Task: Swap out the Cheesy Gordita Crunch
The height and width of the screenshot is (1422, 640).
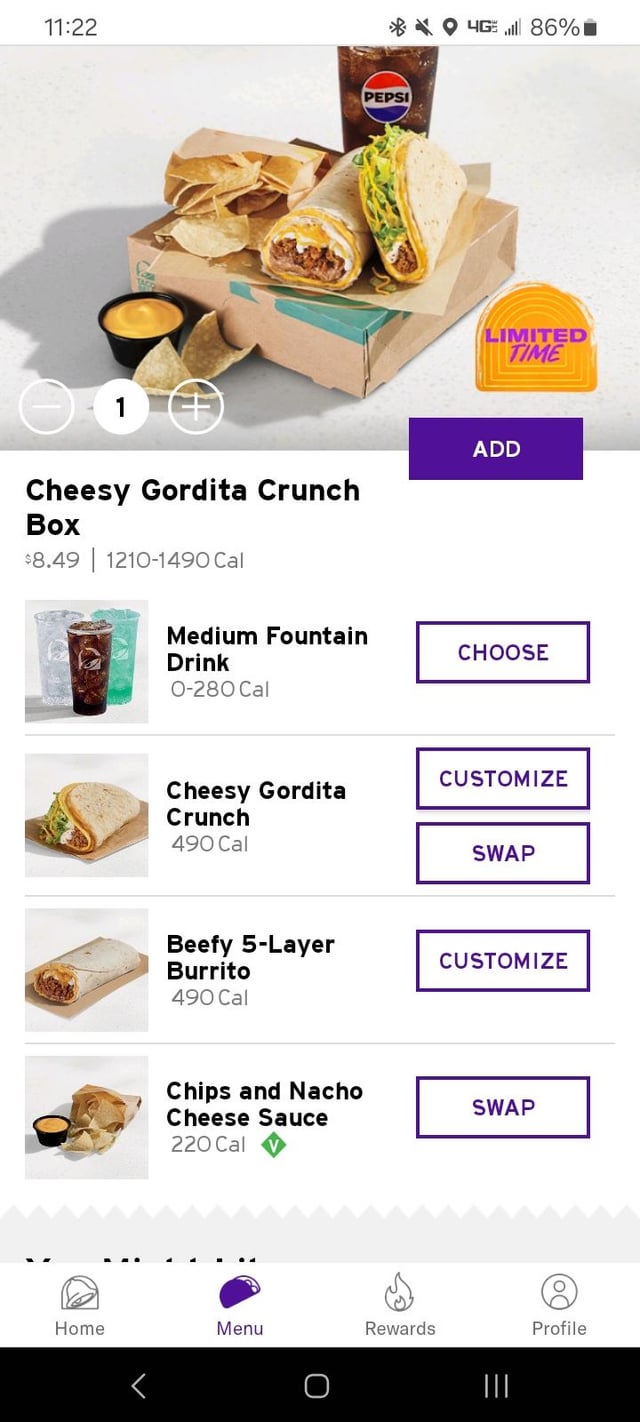Action: [x=503, y=853]
